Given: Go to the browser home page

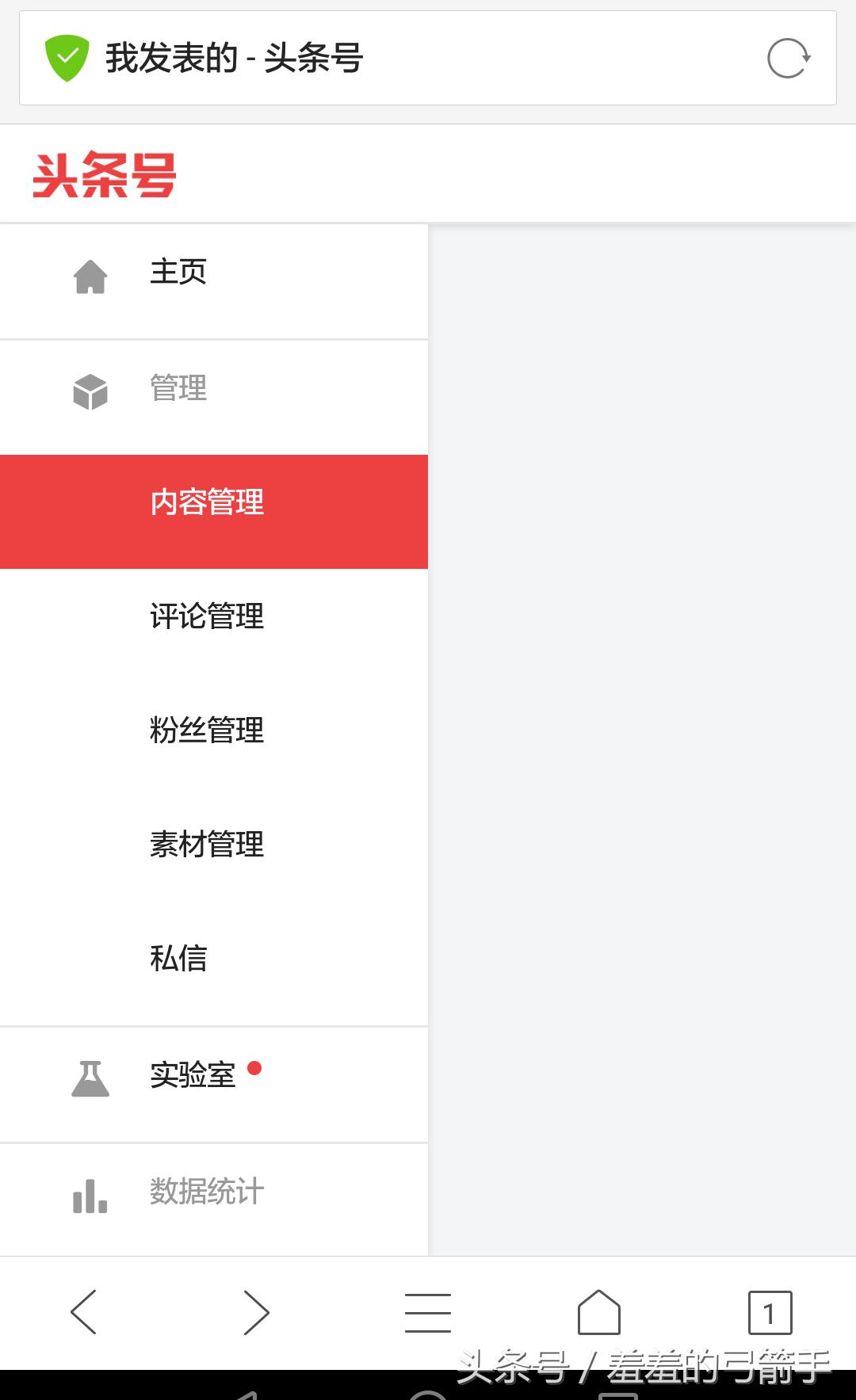Looking at the screenshot, I should tap(599, 1312).
